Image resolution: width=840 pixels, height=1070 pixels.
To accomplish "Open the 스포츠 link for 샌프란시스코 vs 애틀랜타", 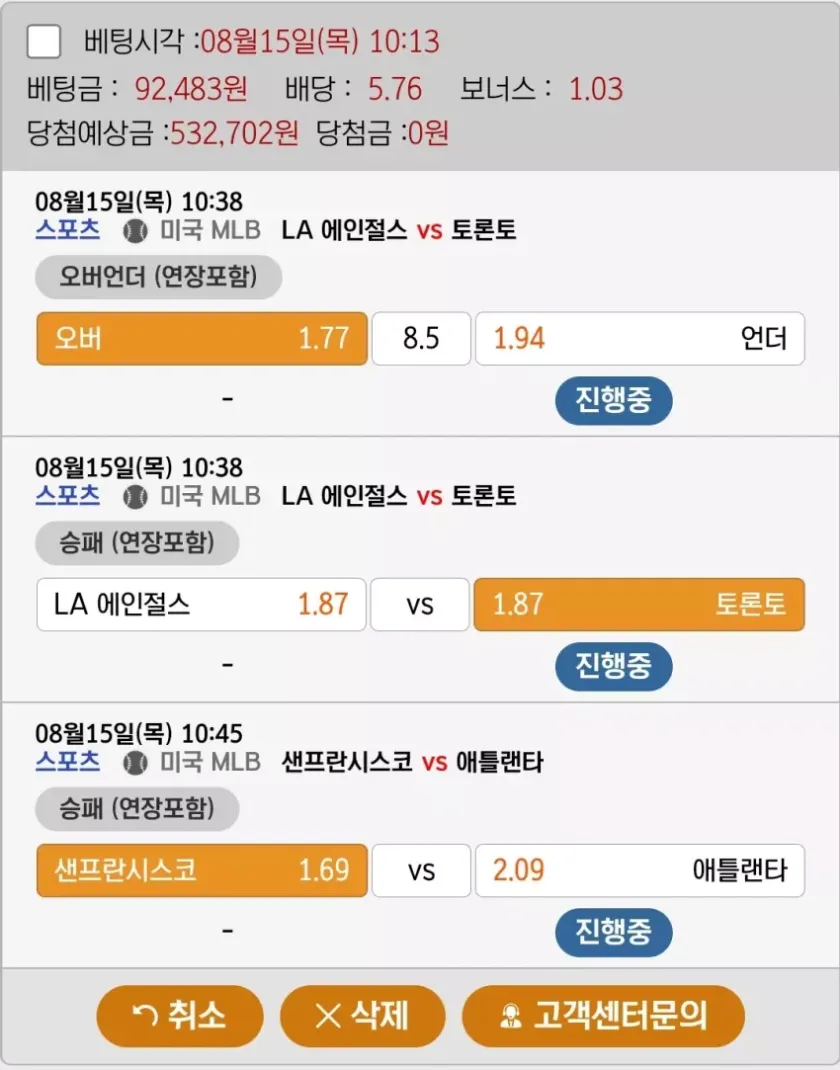I will point(67,761).
